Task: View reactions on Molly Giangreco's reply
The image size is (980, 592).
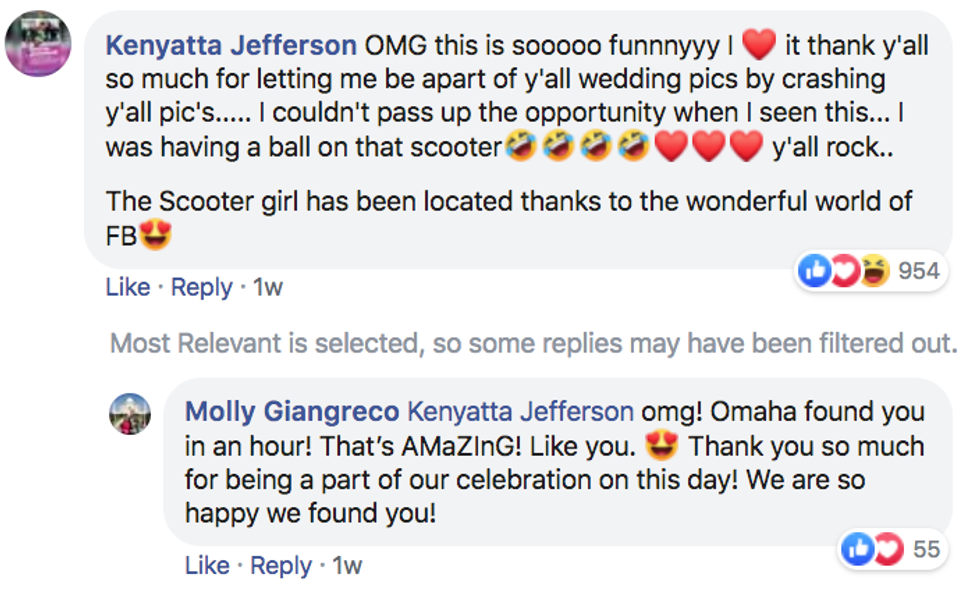Action: coord(892,549)
